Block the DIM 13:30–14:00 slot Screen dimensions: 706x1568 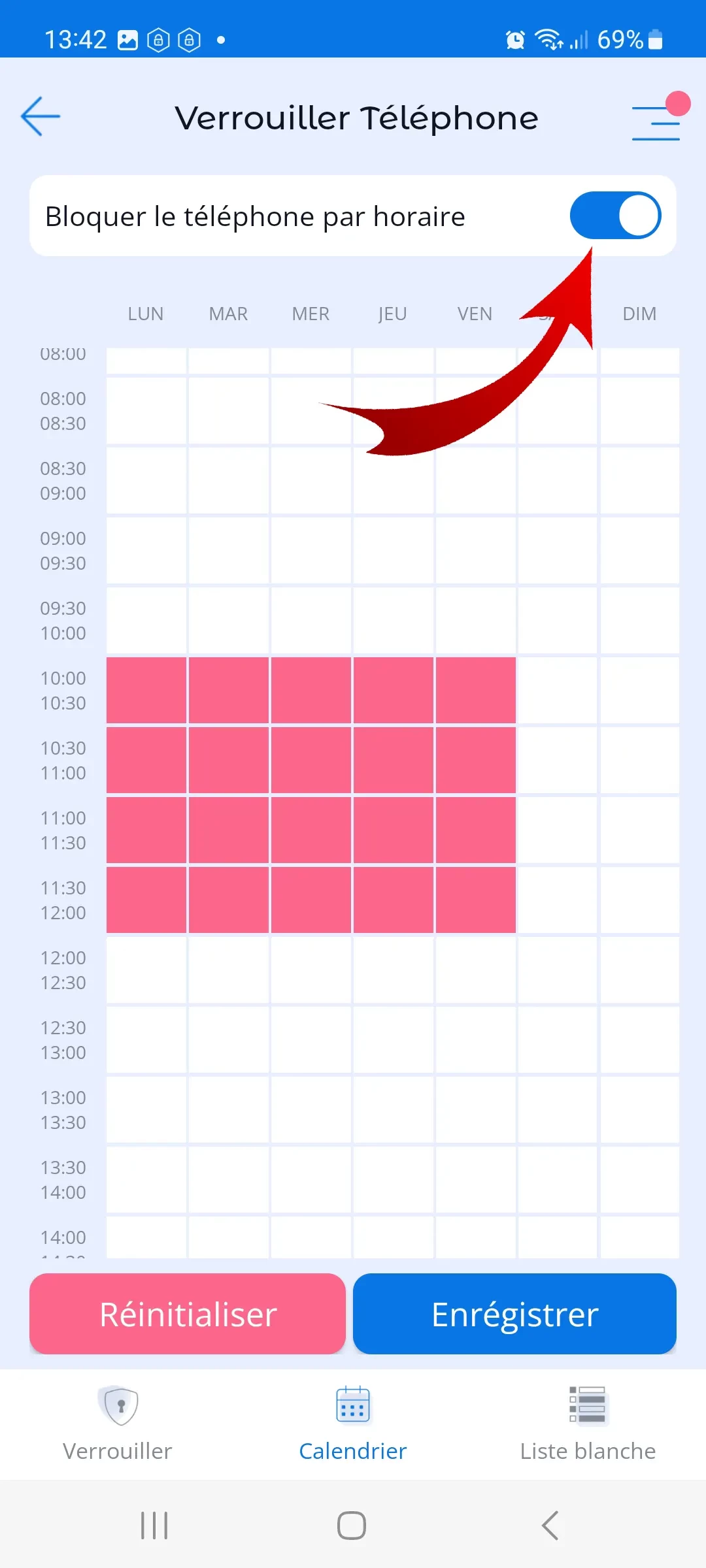coord(639,1179)
